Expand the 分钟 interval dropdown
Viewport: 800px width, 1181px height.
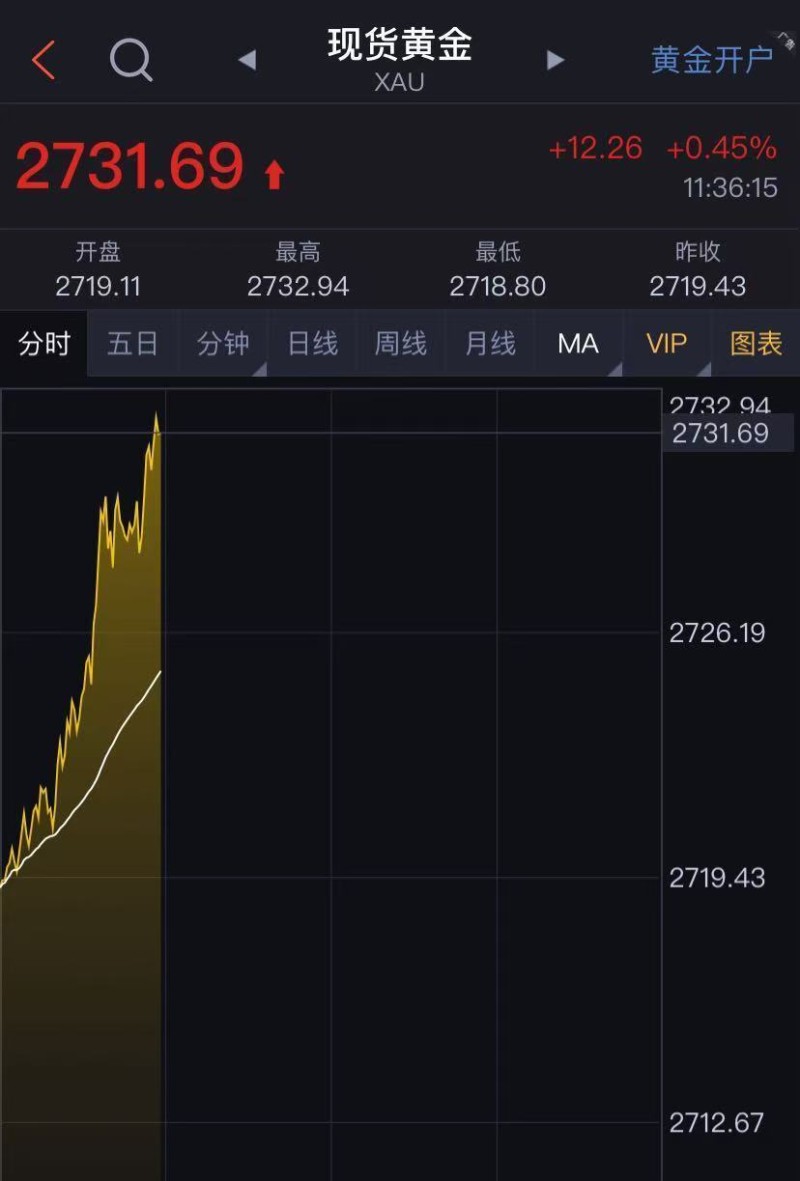point(223,344)
